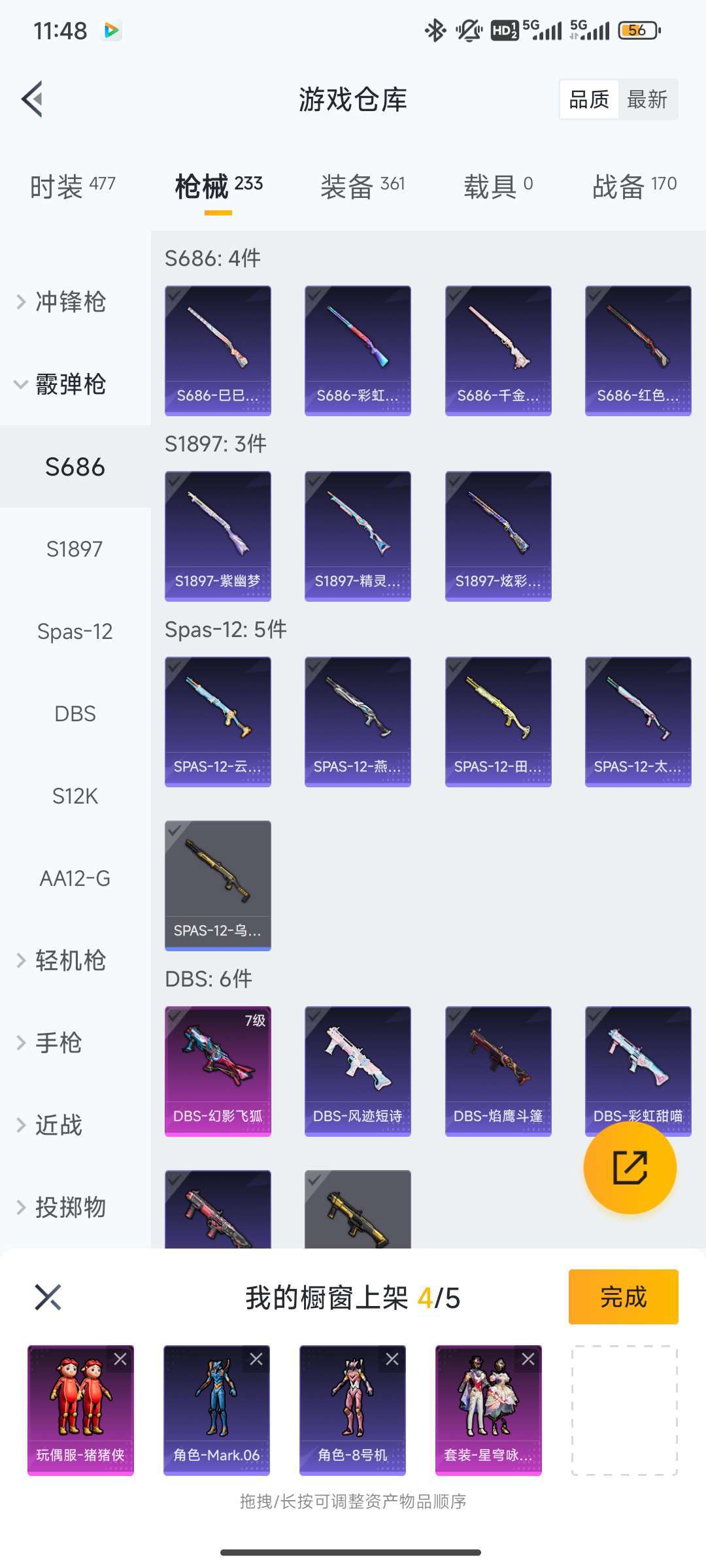The width and height of the screenshot is (706, 1568).
Task: Remove 角色-Mark.06 from the showcase
Action: [x=256, y=1360]
